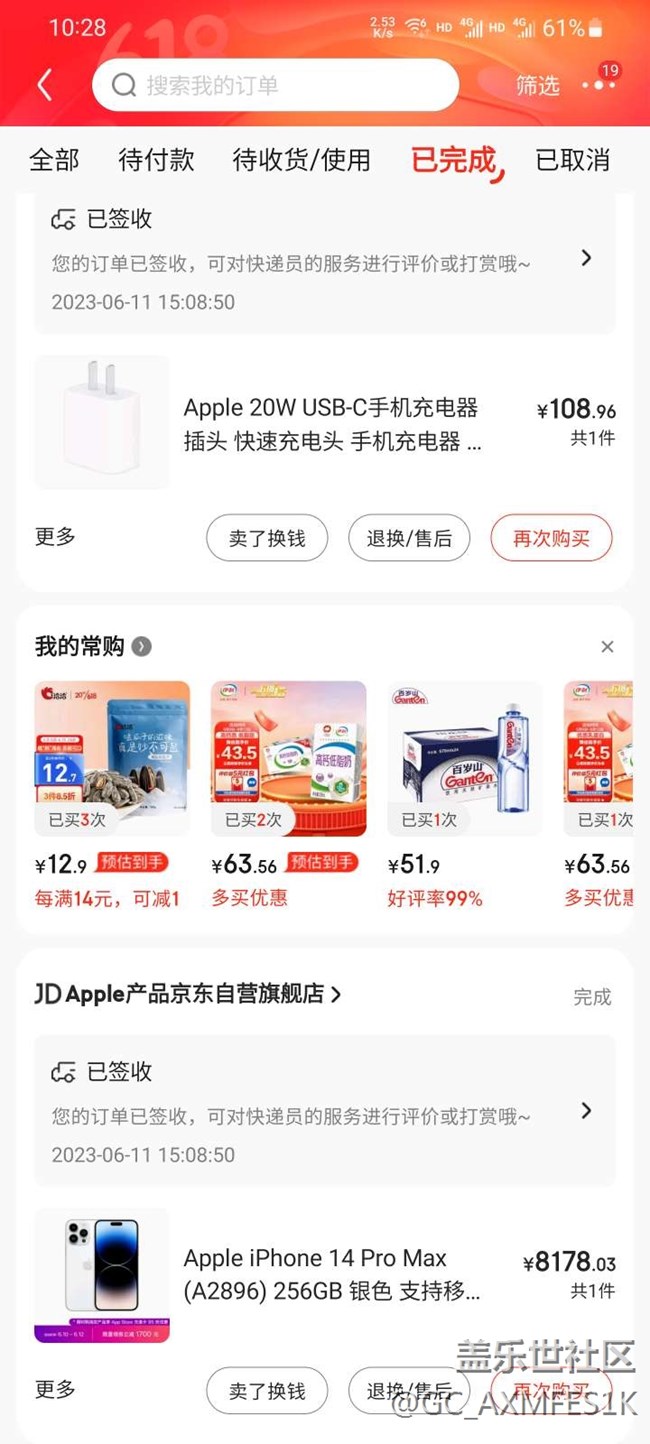The width and height of the screenshot is (650, 1444).
Task: Switch to the 待付款 tab
Action: [156, 160]
